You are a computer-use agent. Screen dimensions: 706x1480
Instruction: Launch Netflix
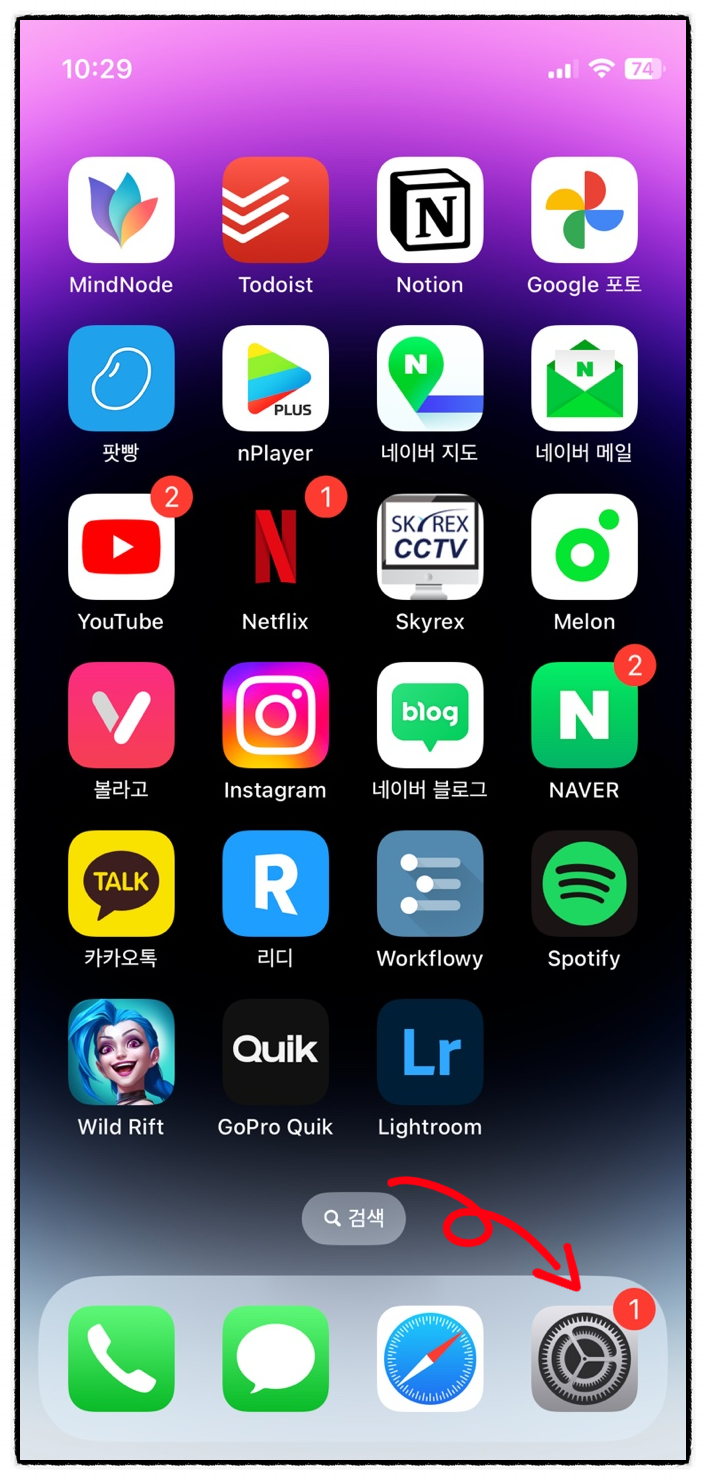coord(275,547)
